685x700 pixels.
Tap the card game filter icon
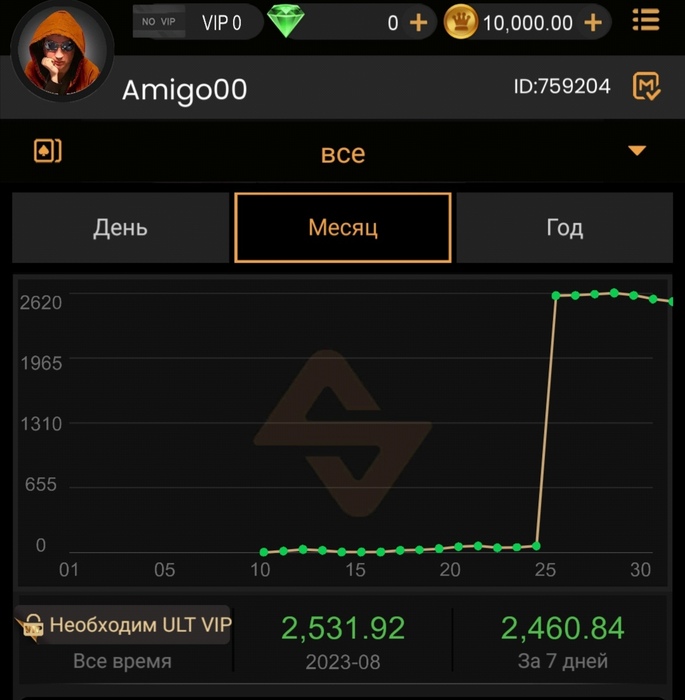coord(47,152)
